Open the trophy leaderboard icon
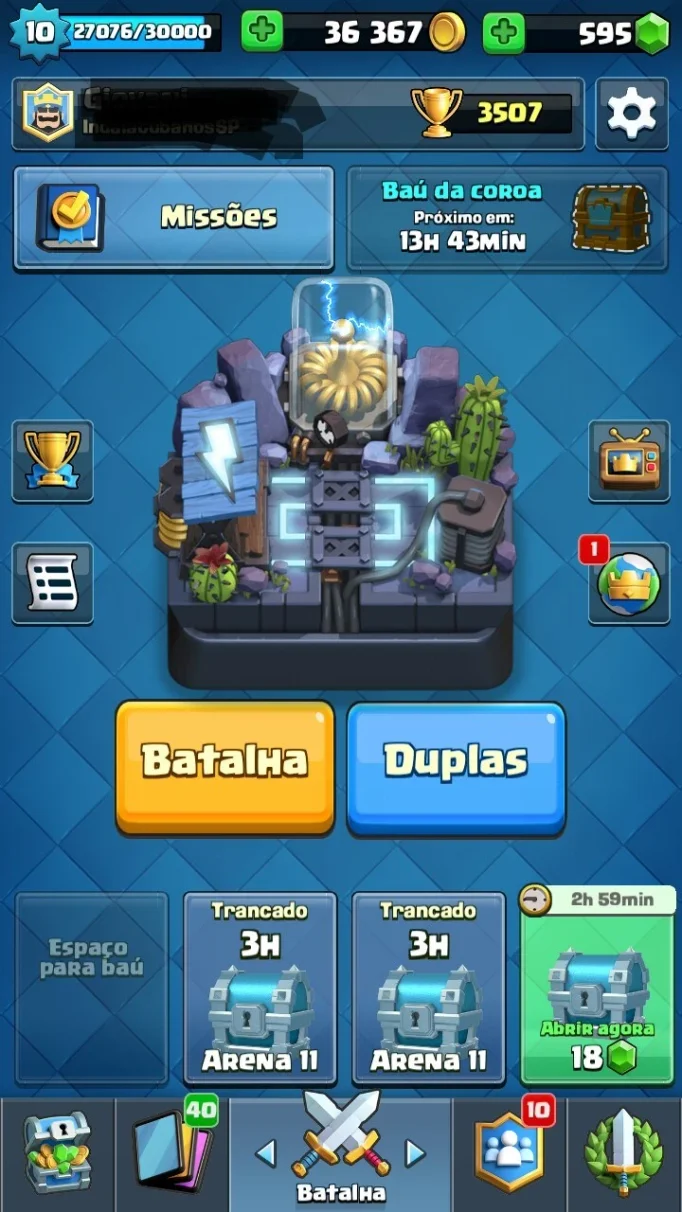 52,460
